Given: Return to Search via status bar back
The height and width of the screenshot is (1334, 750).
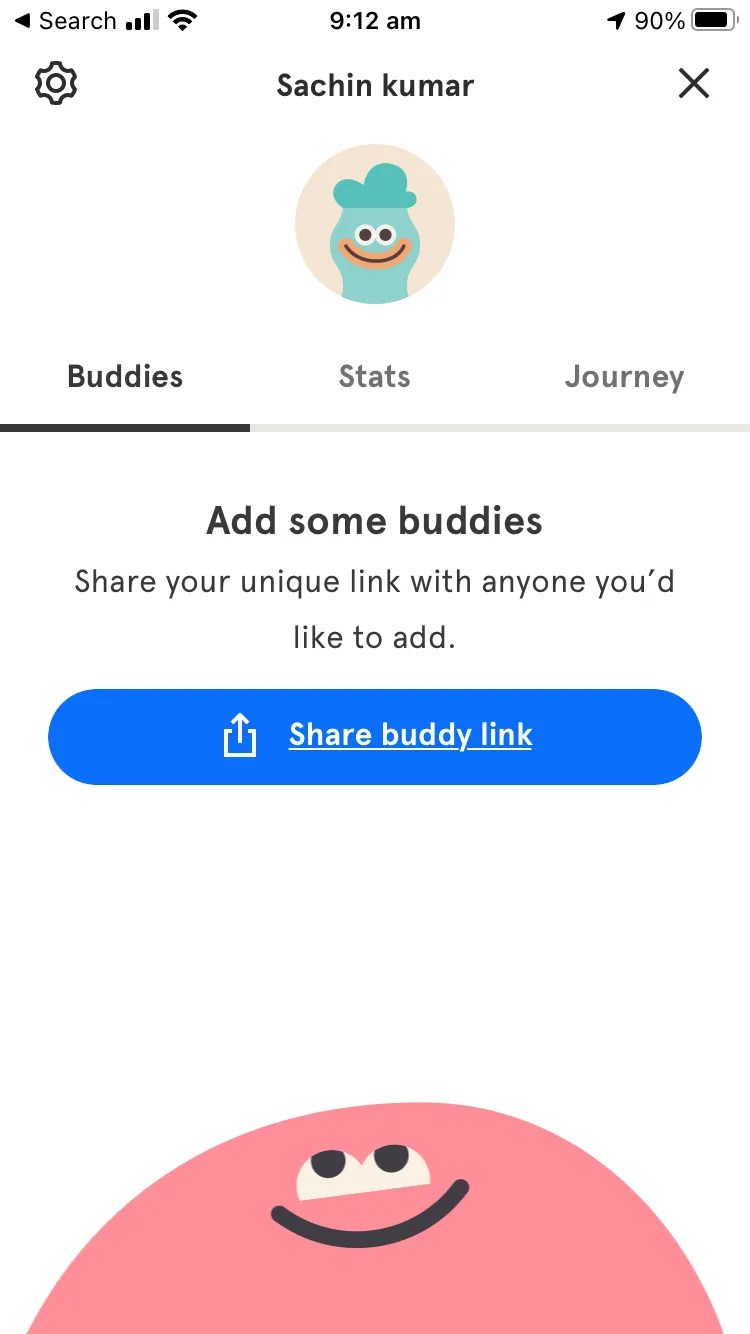Looking at the screenshot, I should tap(65, 21).
